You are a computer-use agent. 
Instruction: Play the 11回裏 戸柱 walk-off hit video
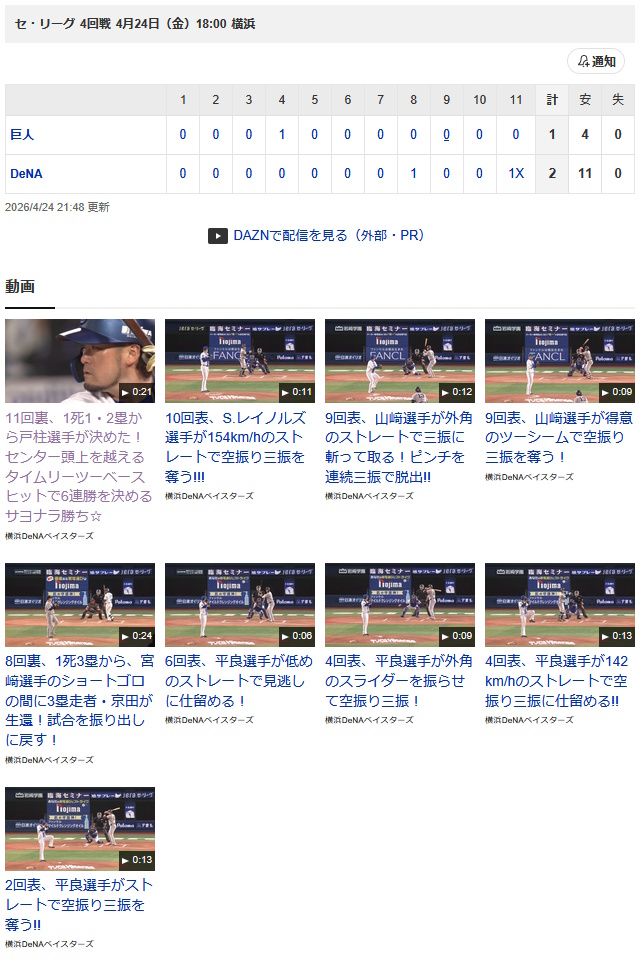(x=80, y=361)
